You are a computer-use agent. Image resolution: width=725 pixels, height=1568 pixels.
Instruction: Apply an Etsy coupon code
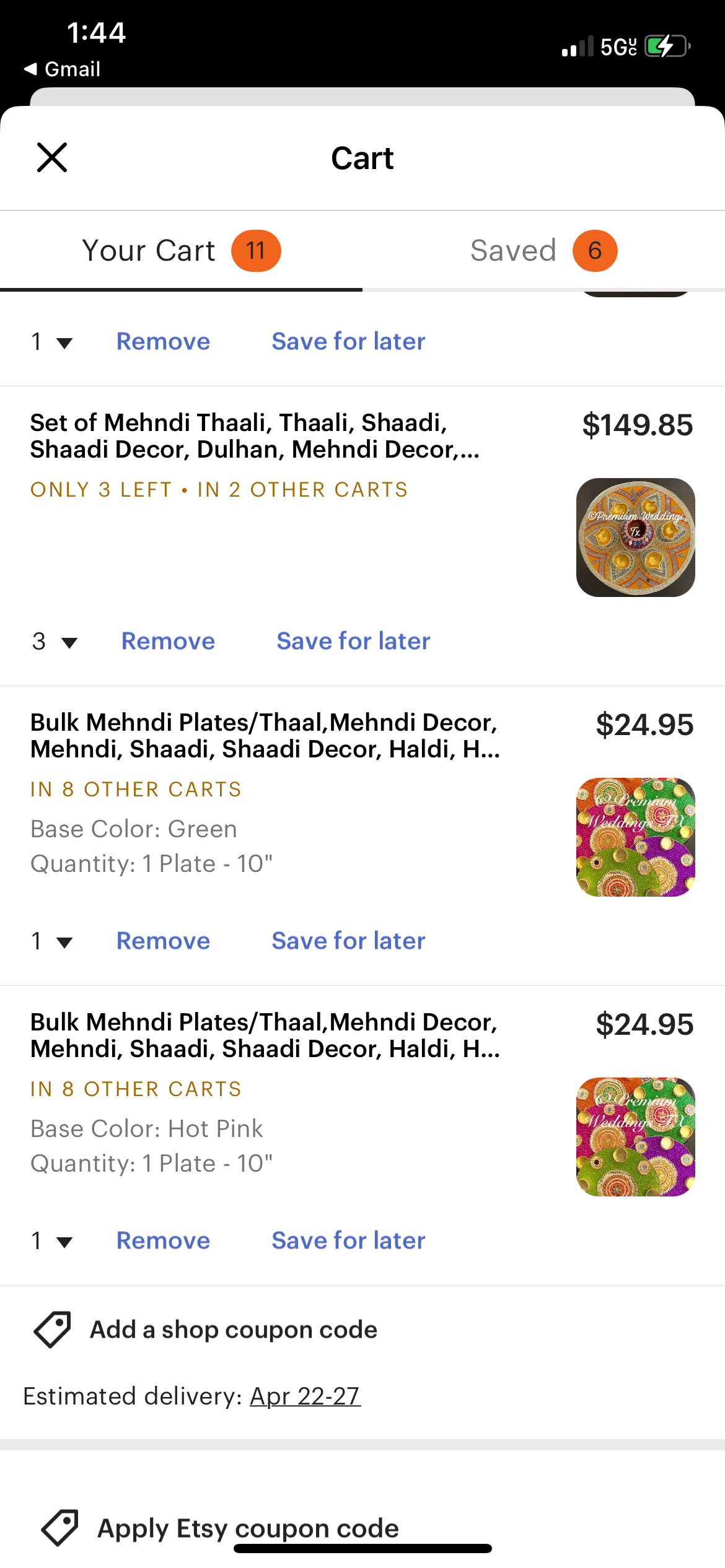coord(248,1528)
